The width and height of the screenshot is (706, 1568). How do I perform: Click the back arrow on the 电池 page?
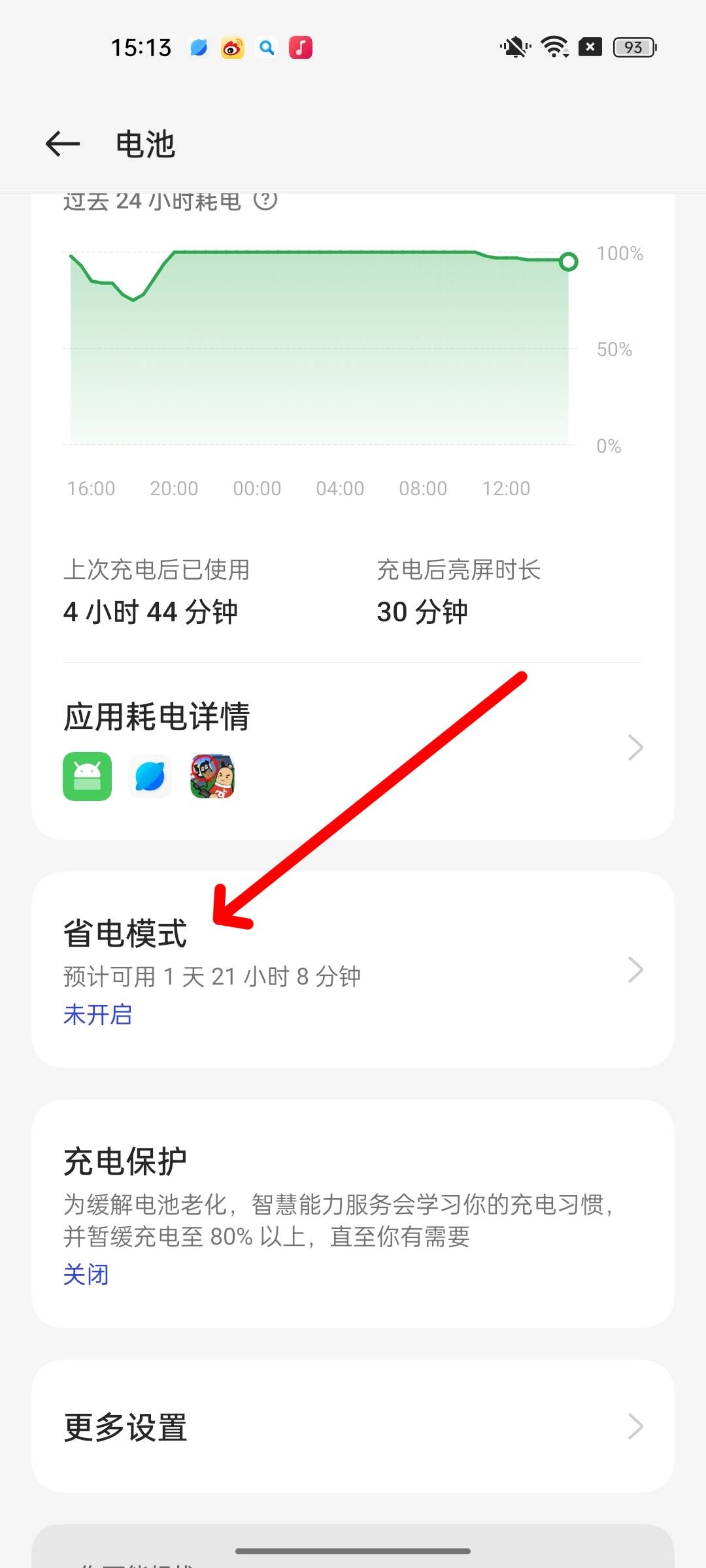tap(61, 144)
